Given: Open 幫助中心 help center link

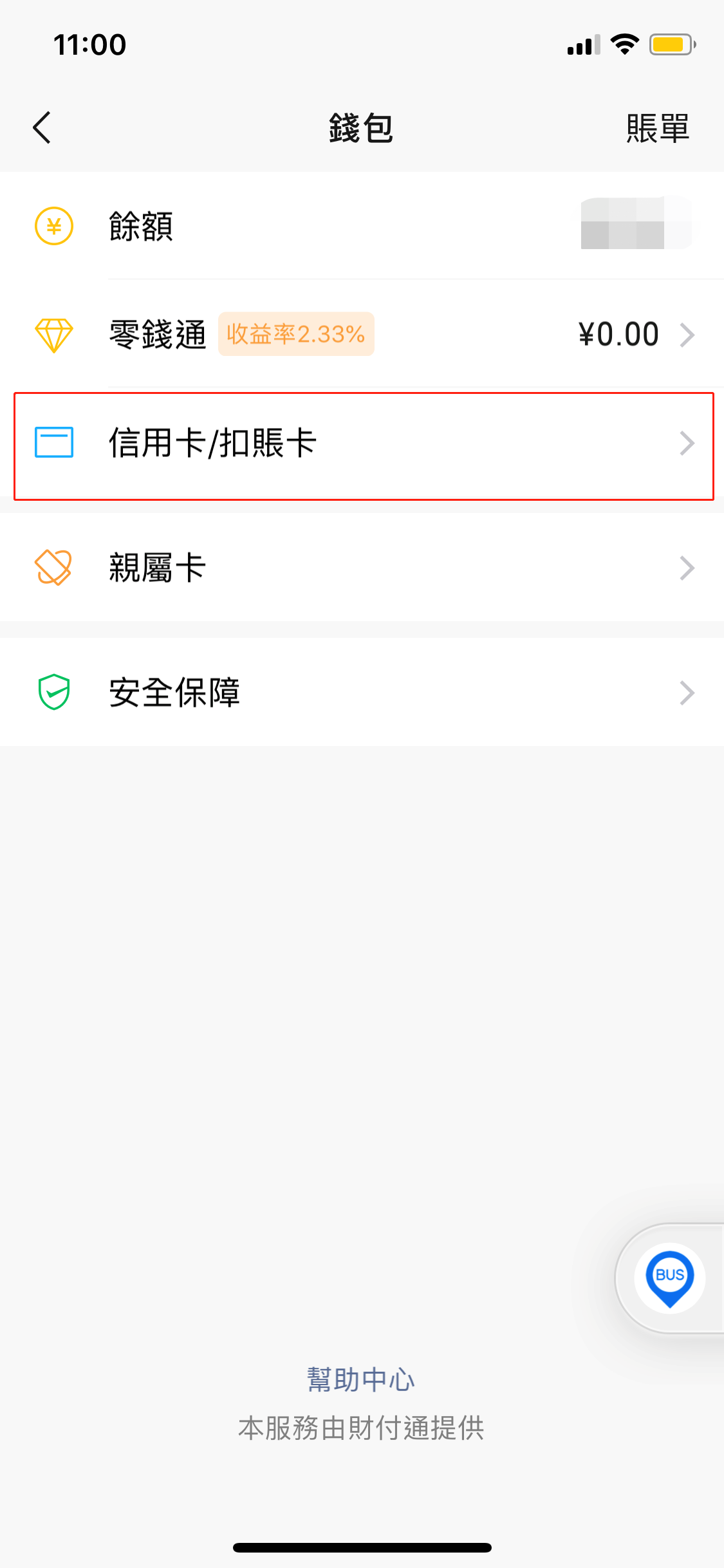Looking at the screenshot, I should tap(362, 1378).
